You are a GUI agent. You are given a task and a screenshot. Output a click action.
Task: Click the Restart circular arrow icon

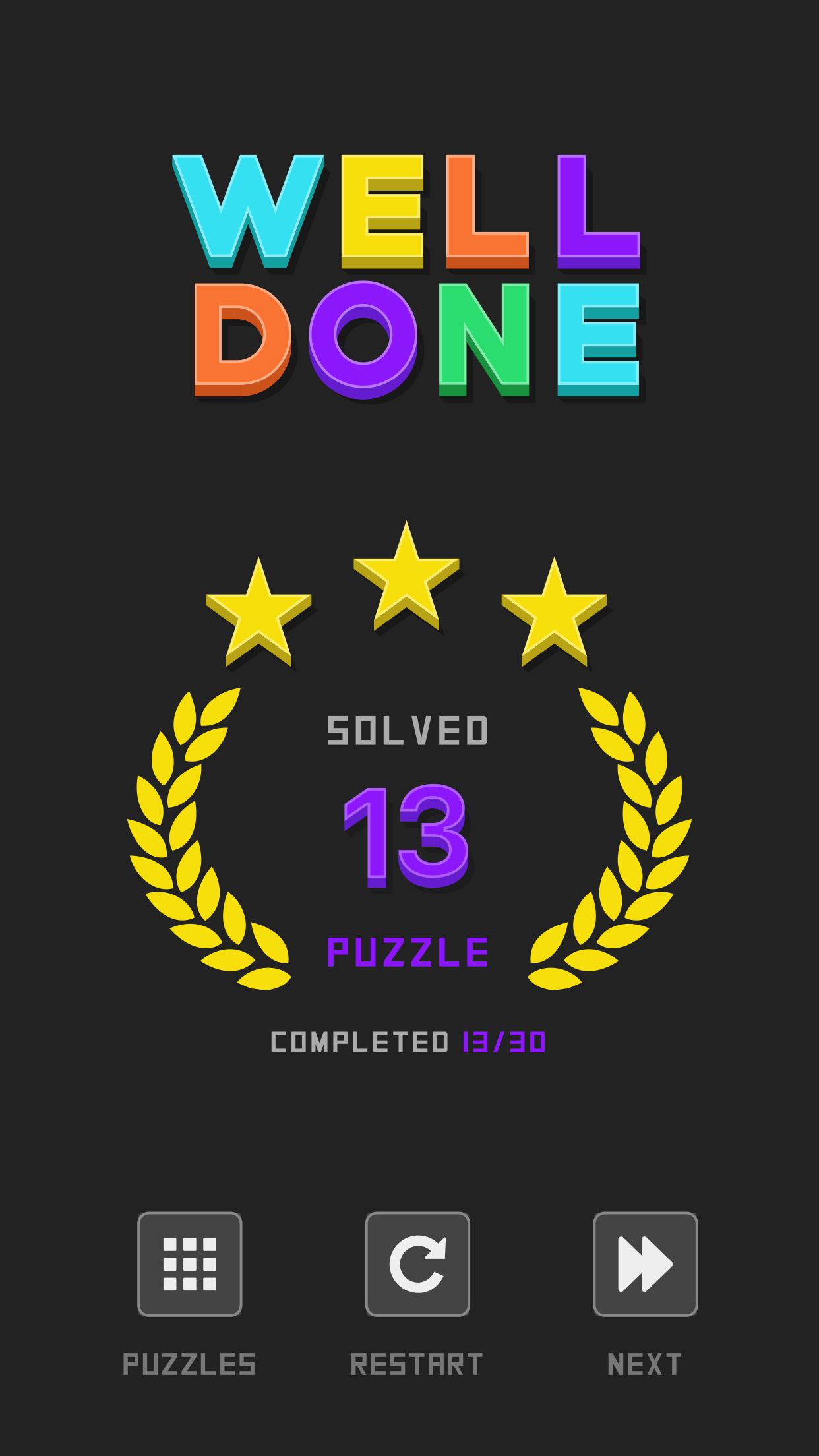(x=418, y=1263)
